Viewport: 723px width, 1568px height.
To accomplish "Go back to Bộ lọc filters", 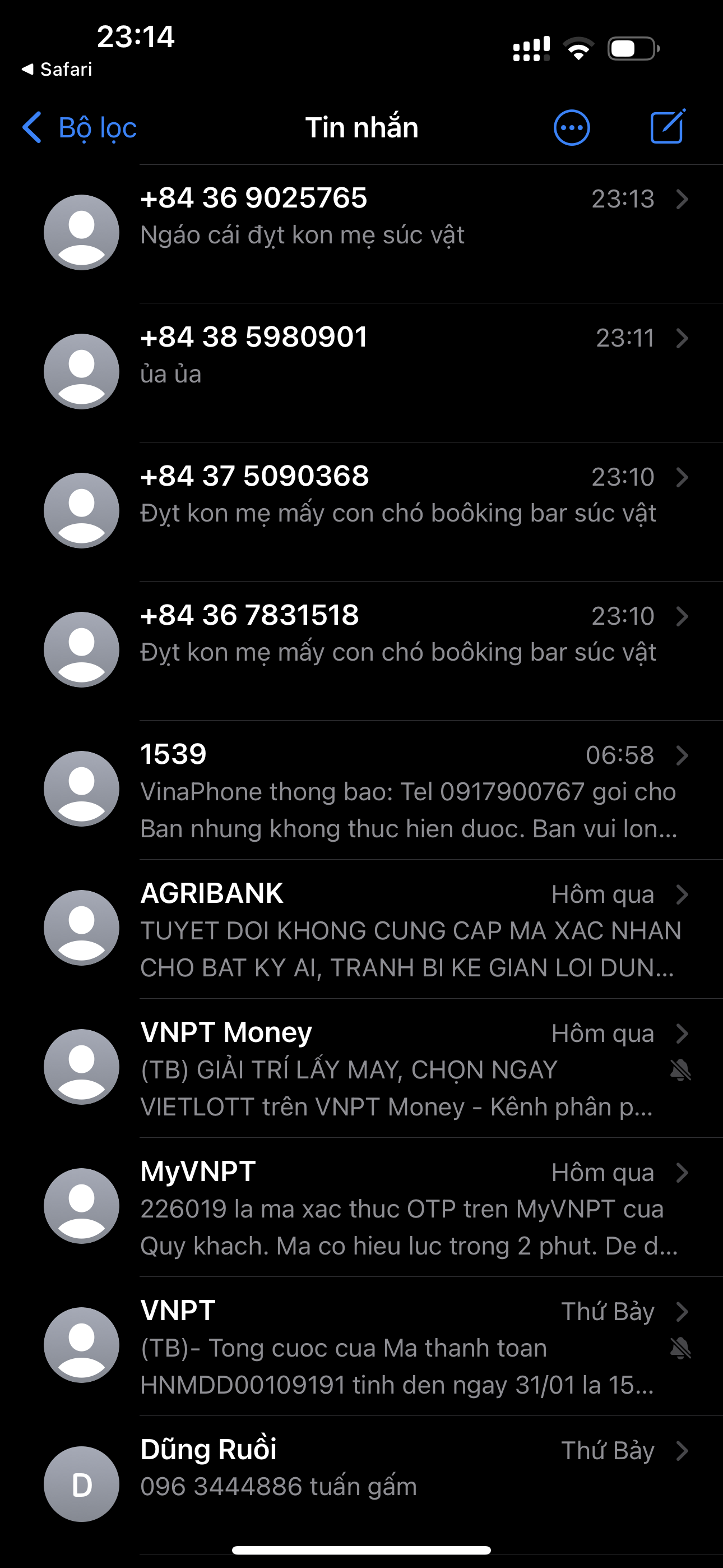I will tap(80, 128).
